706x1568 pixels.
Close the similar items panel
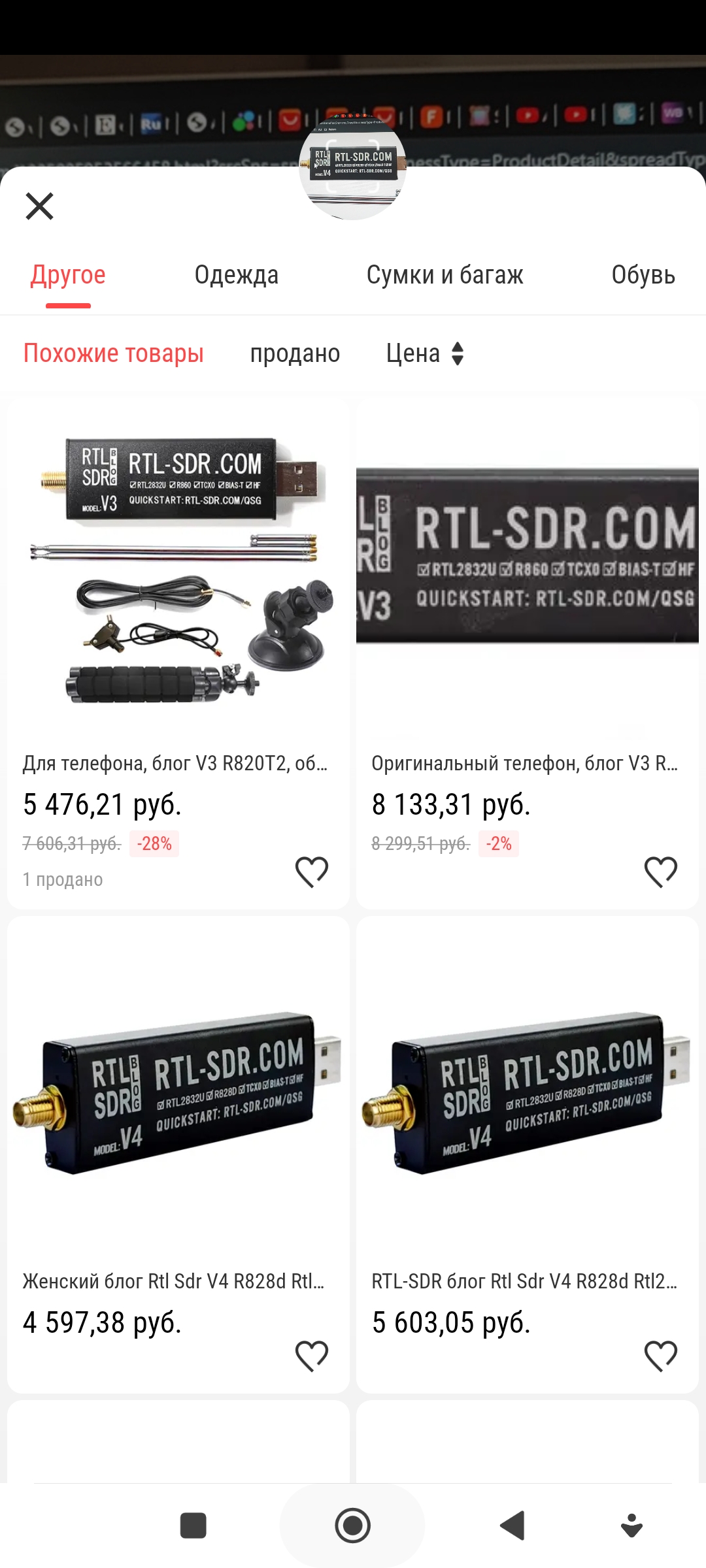click(39, 206)
